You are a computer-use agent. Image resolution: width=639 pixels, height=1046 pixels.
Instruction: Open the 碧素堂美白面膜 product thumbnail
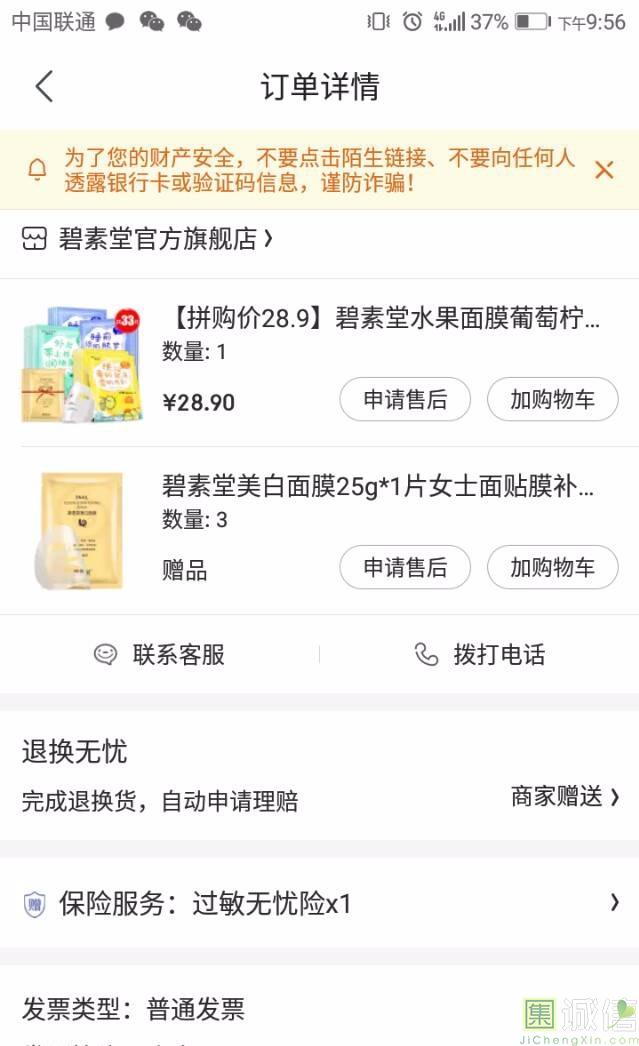[81, 530]
